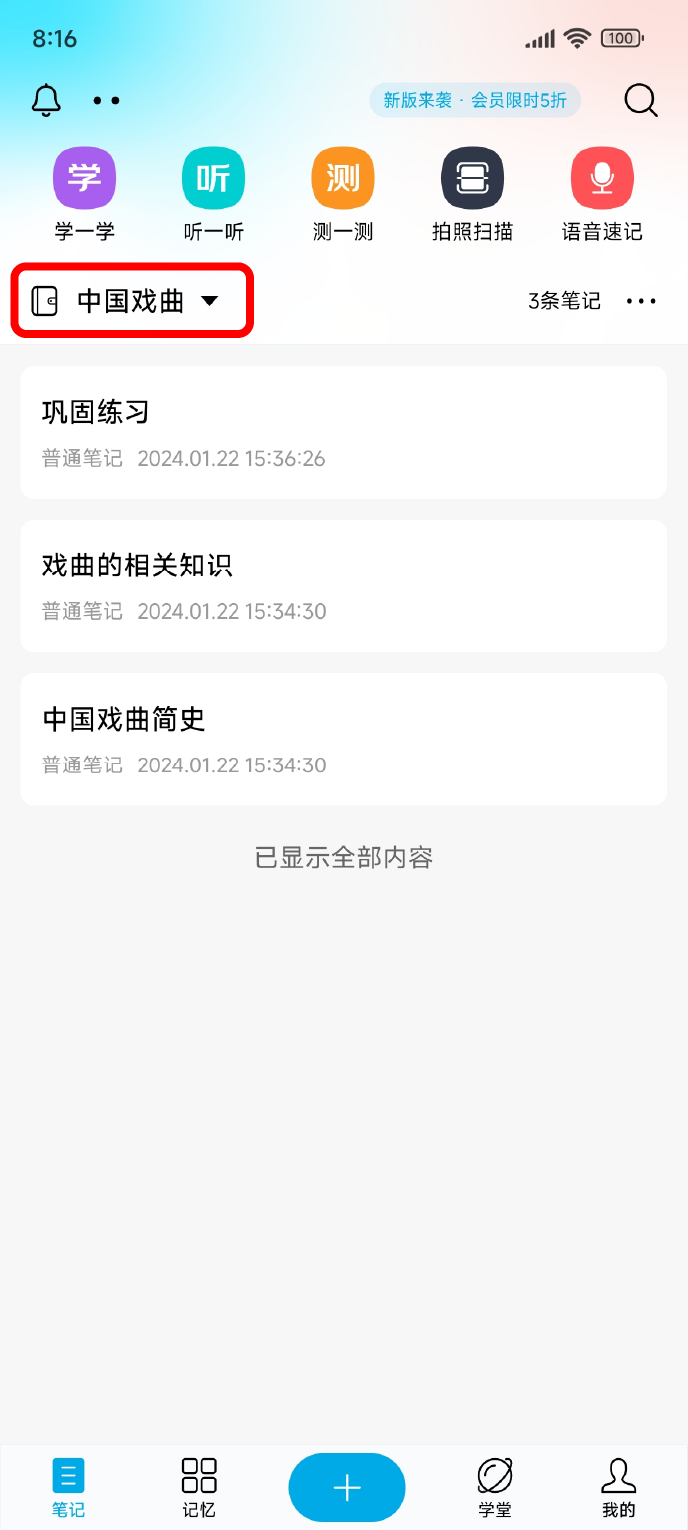This screenshot has height=1530, width=688.
Task: Open the 巩固练习 note
Action: click(344, 432)
